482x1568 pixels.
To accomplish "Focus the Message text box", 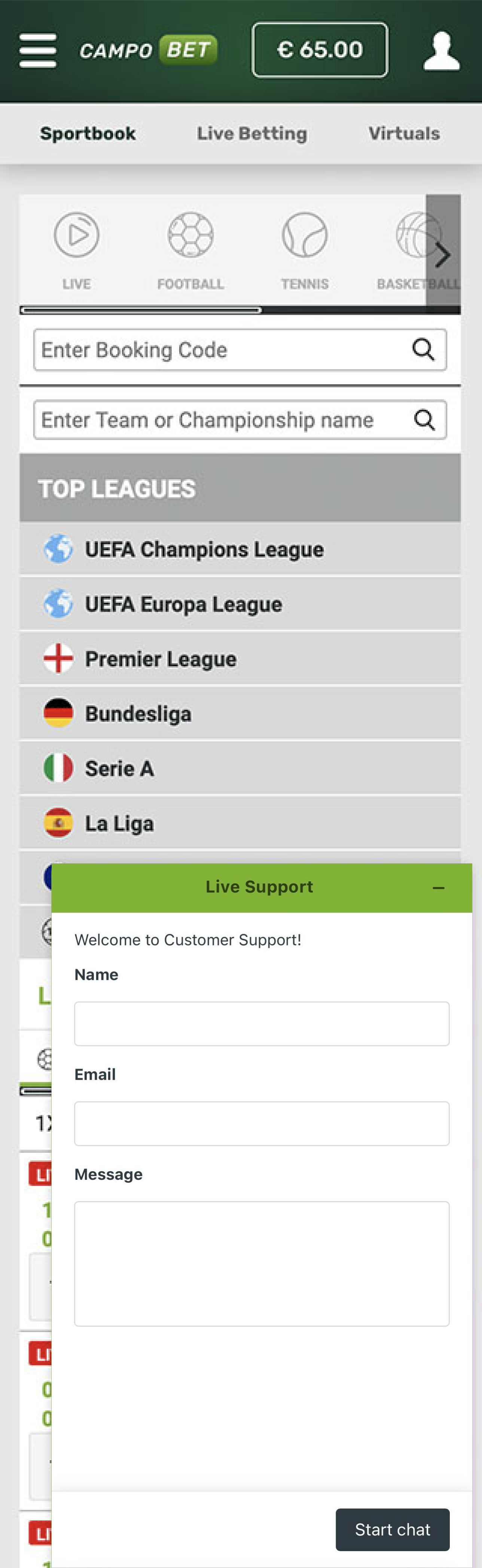I will tap(262, 1264).
